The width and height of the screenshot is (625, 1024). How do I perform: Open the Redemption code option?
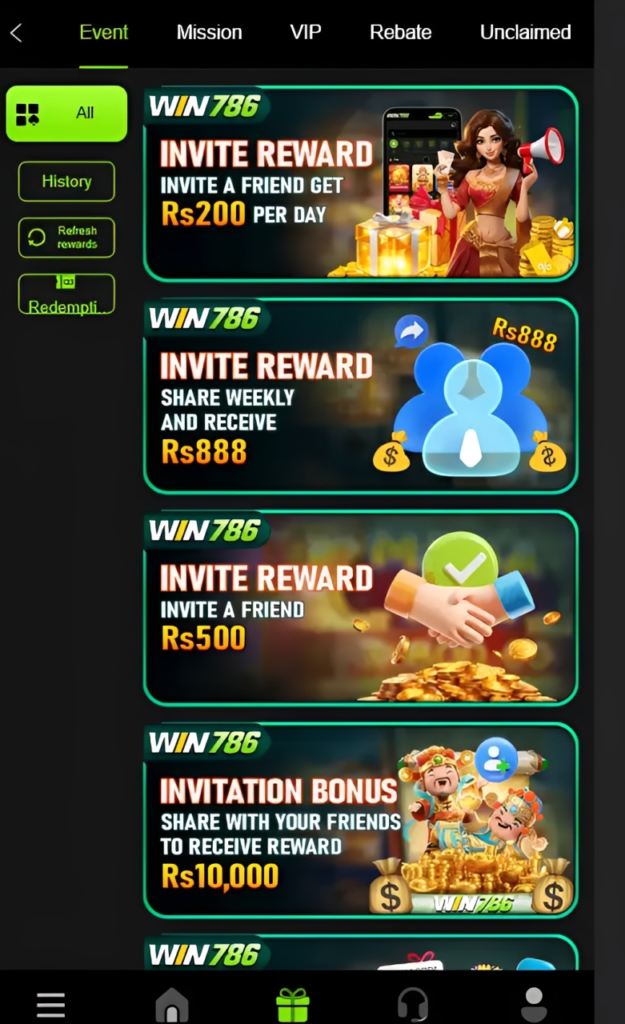tap(66, 295)
